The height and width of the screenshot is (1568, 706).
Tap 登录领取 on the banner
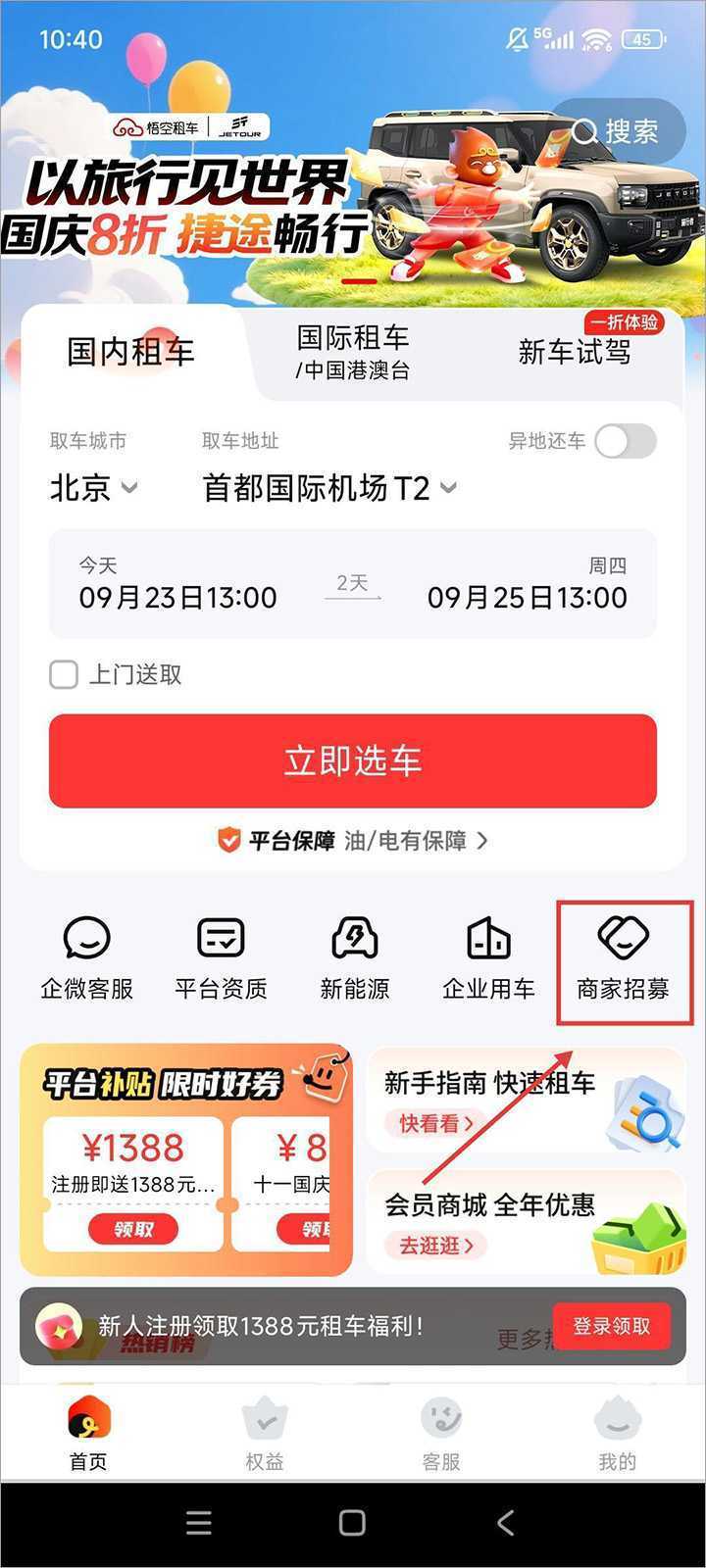pyautogui.click(x=612, y=1326)
